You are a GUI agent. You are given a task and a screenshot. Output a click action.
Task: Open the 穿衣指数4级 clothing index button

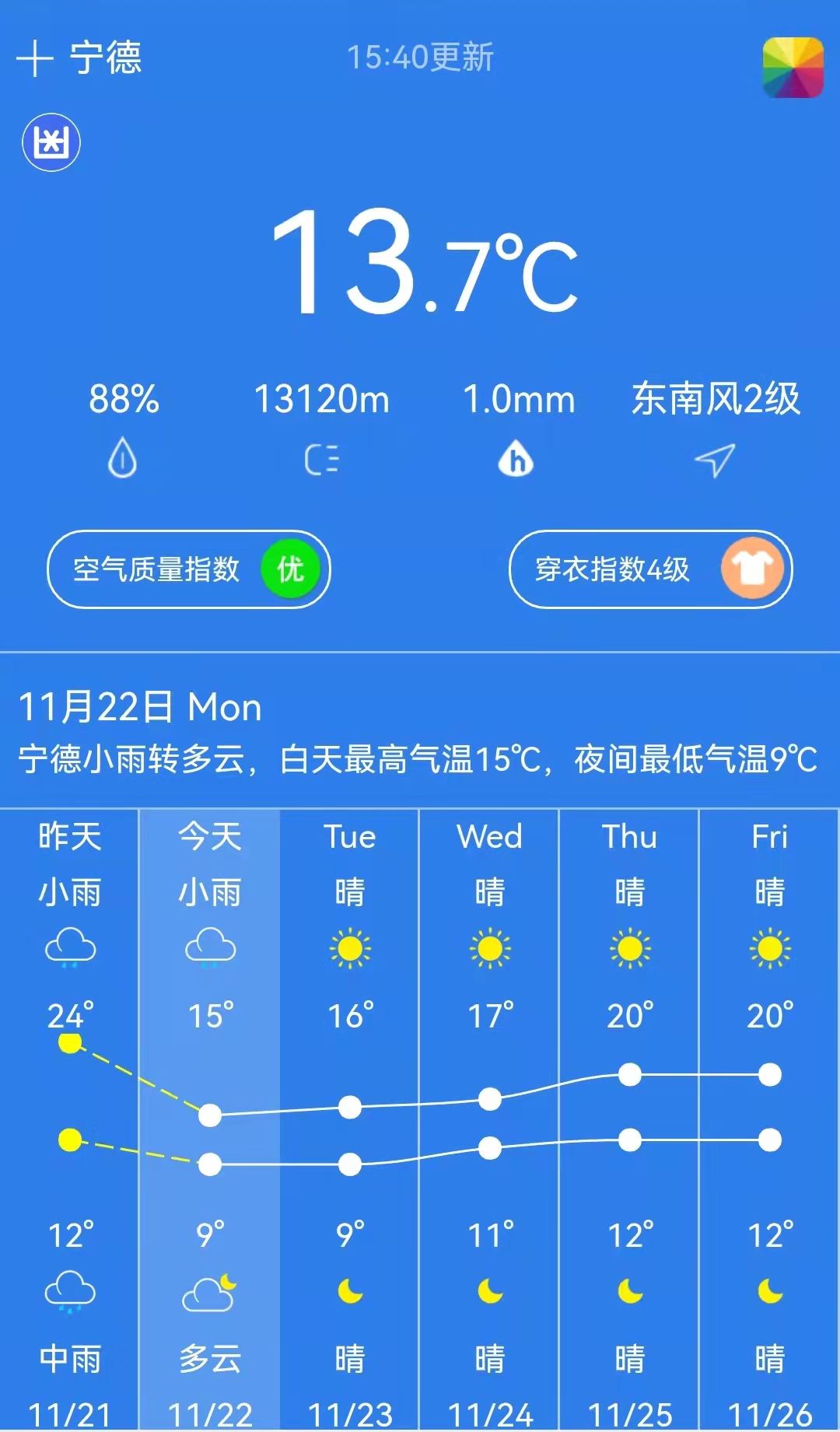pos(650,569)
